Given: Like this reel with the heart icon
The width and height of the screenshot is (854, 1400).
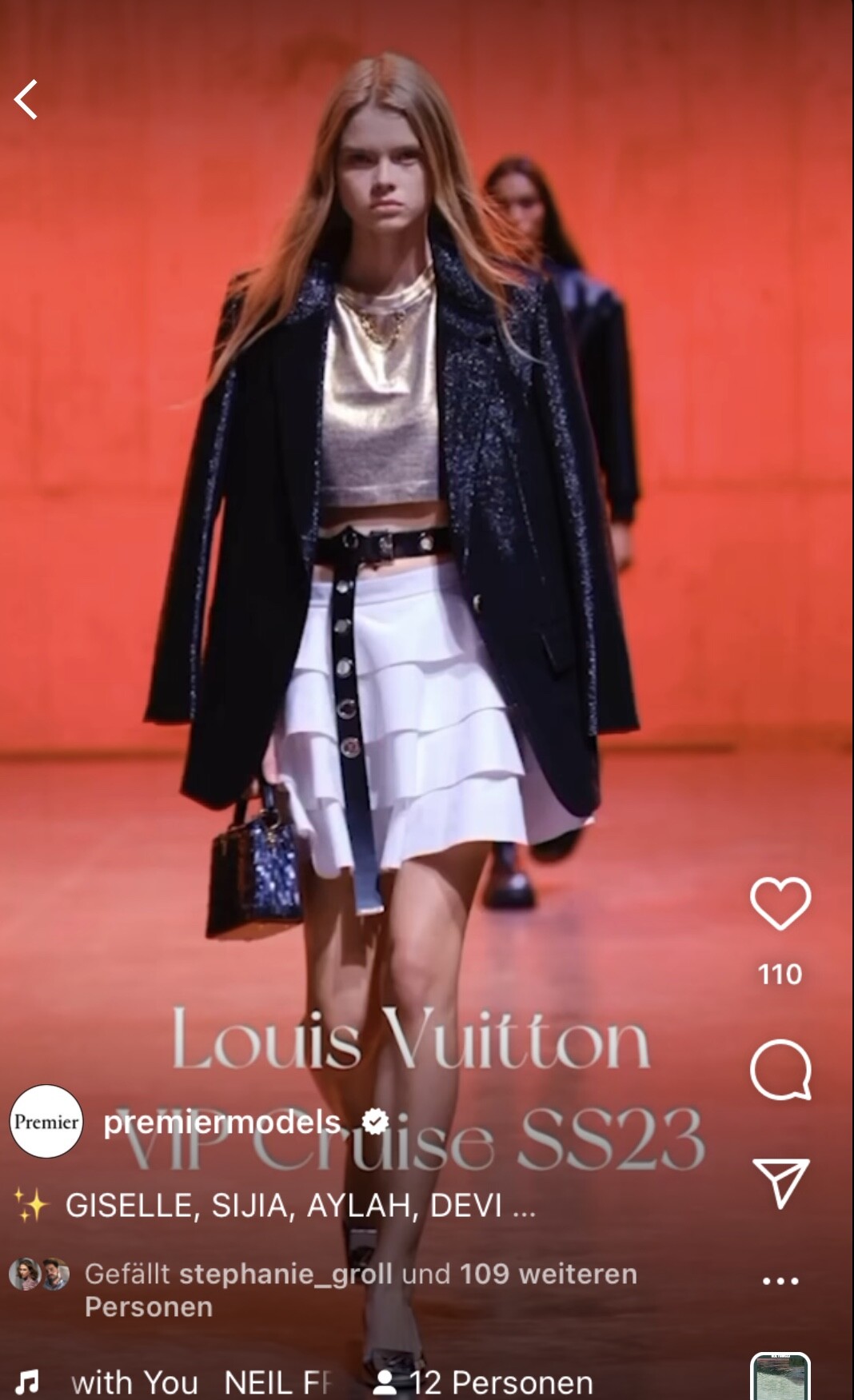Looking at the screenshot, I should pos(780,903).
